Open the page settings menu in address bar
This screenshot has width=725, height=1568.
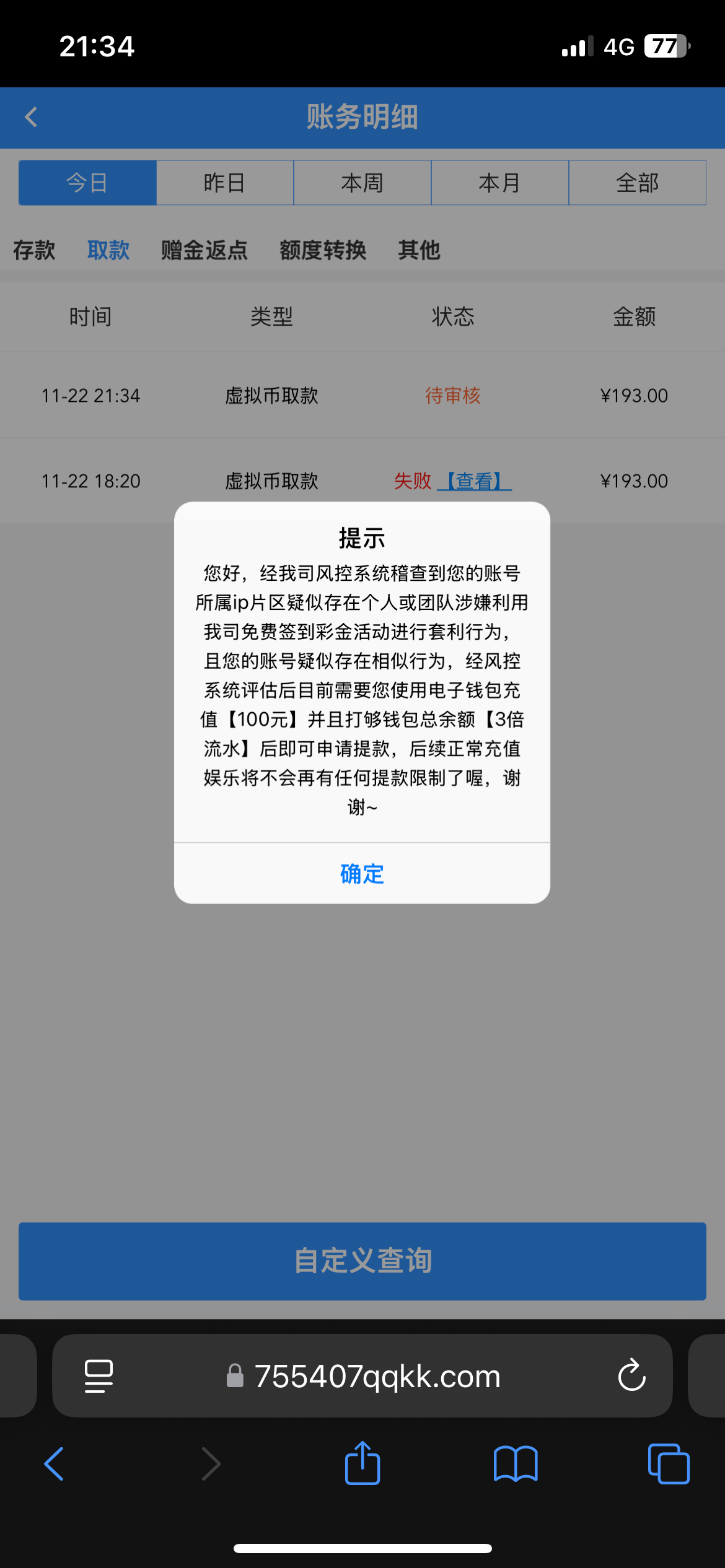99,1376
